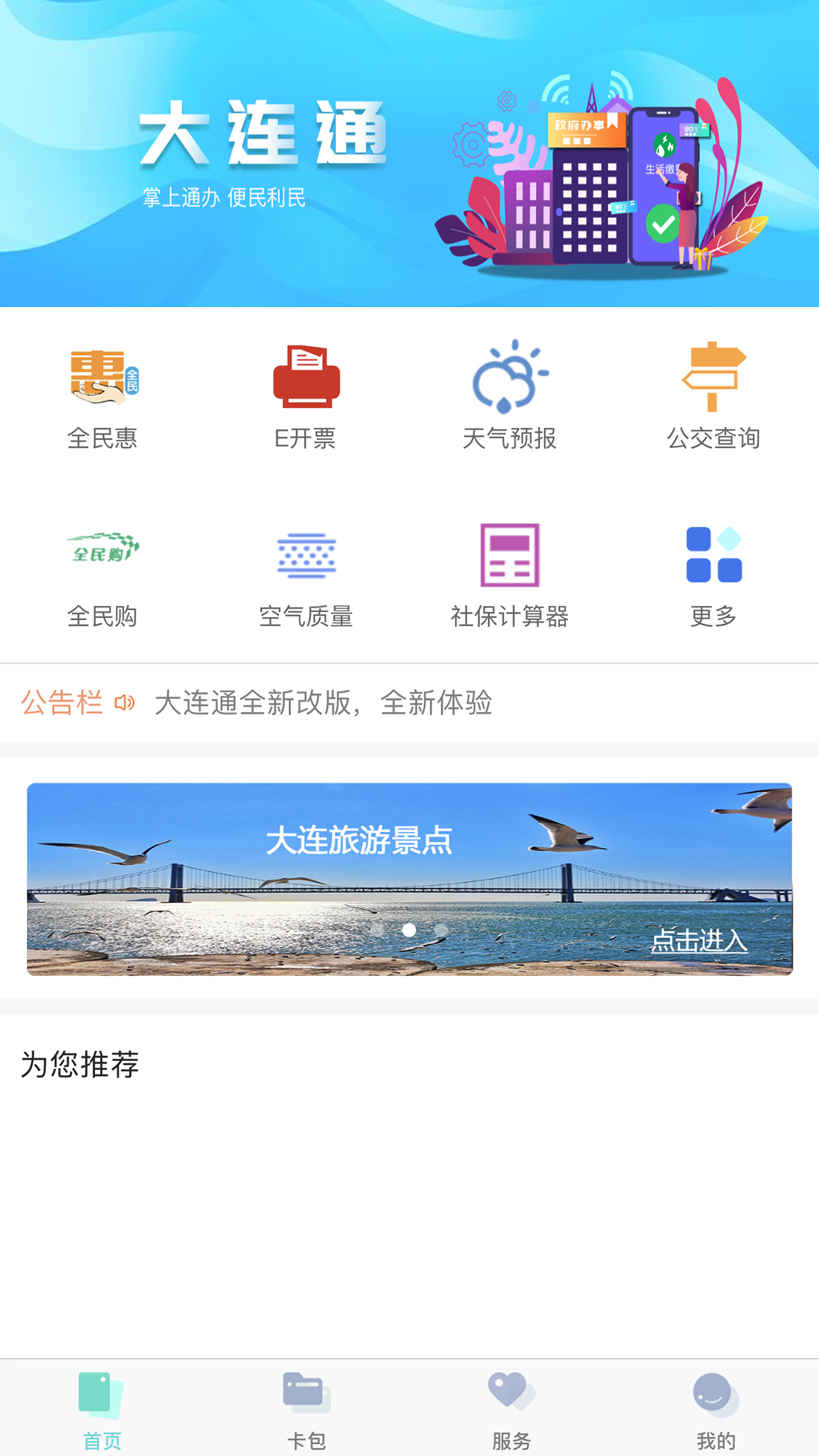This screenshot has height=1456, width=819.
Task: Read the 公告栏 announcement about 全新改版
Action: [323, 703]
